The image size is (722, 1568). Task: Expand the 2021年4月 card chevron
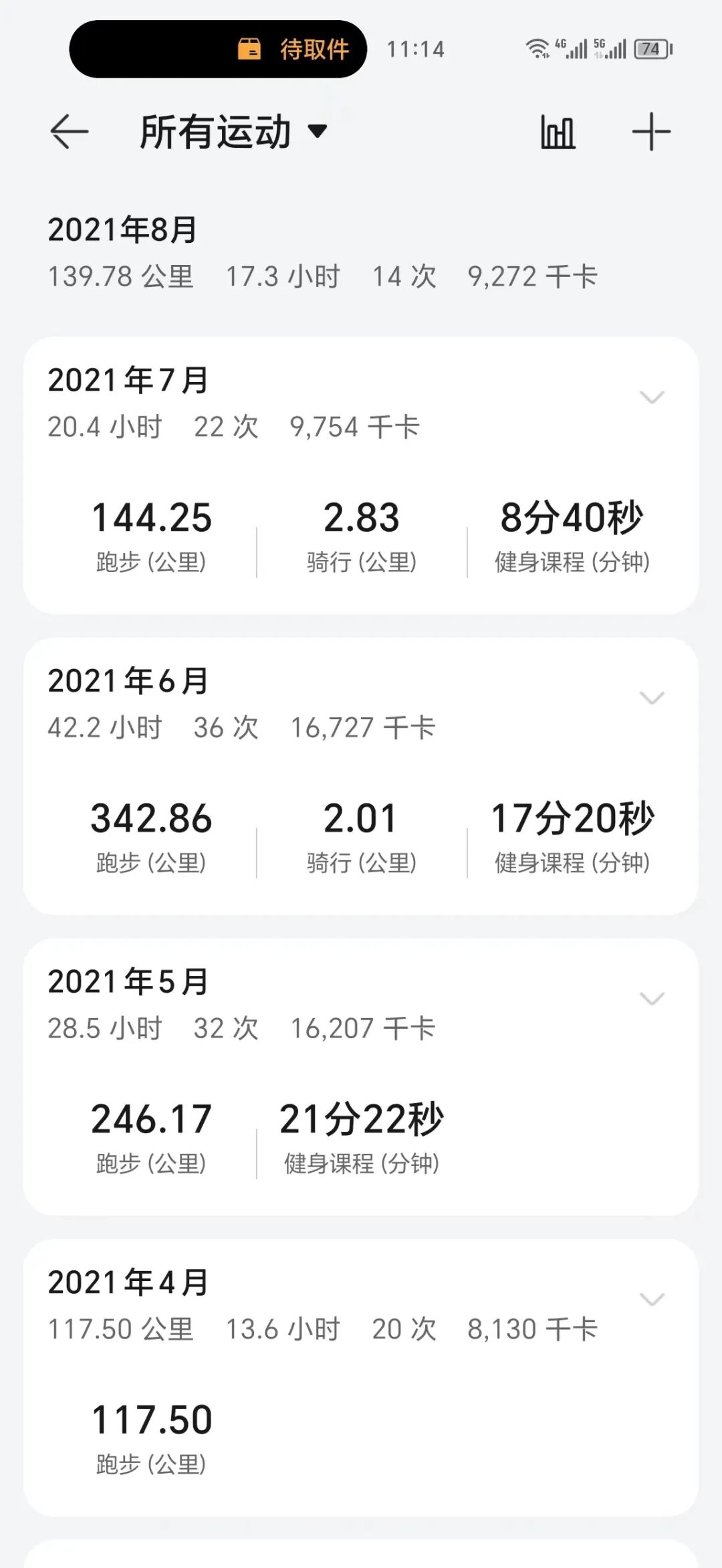coord(652,1299)
